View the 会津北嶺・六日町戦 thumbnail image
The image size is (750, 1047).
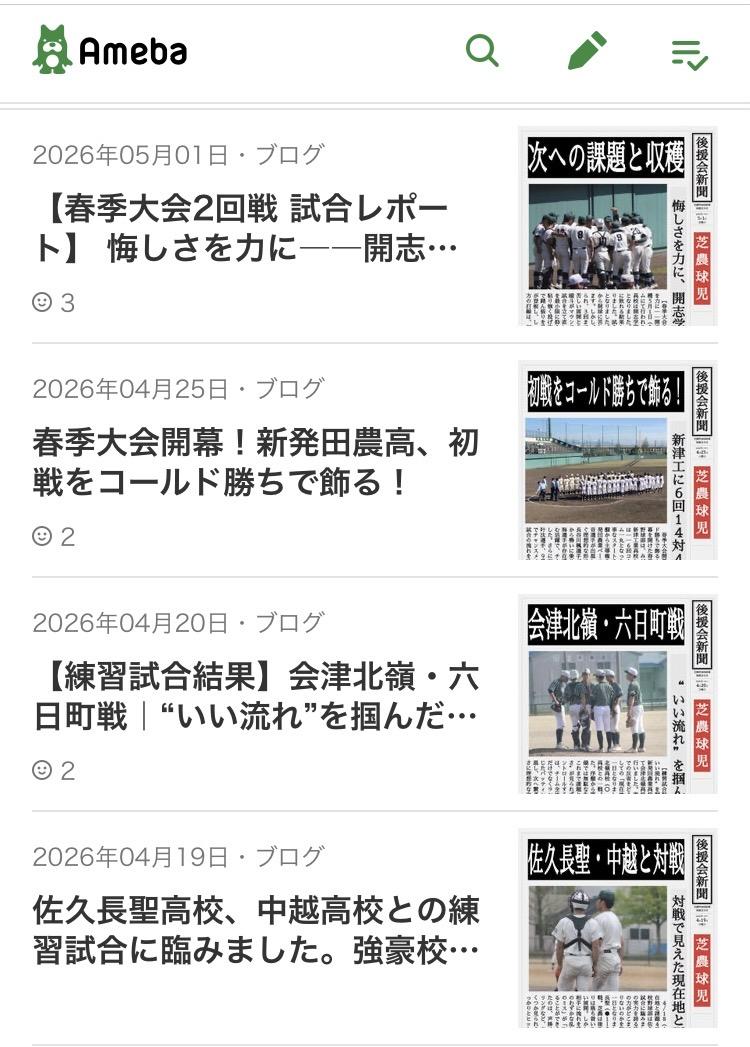(x=618, y=694)
